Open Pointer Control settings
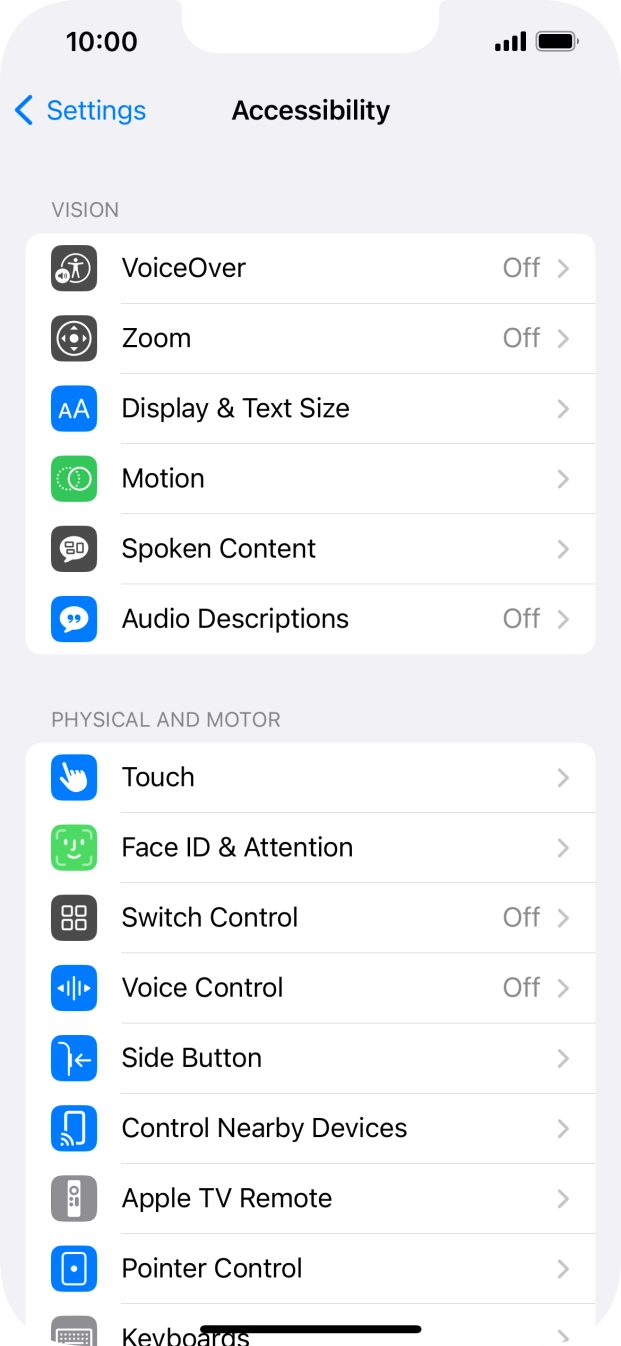The height and width of the screenshot is (1346, 621). (x=310, y=1267)
